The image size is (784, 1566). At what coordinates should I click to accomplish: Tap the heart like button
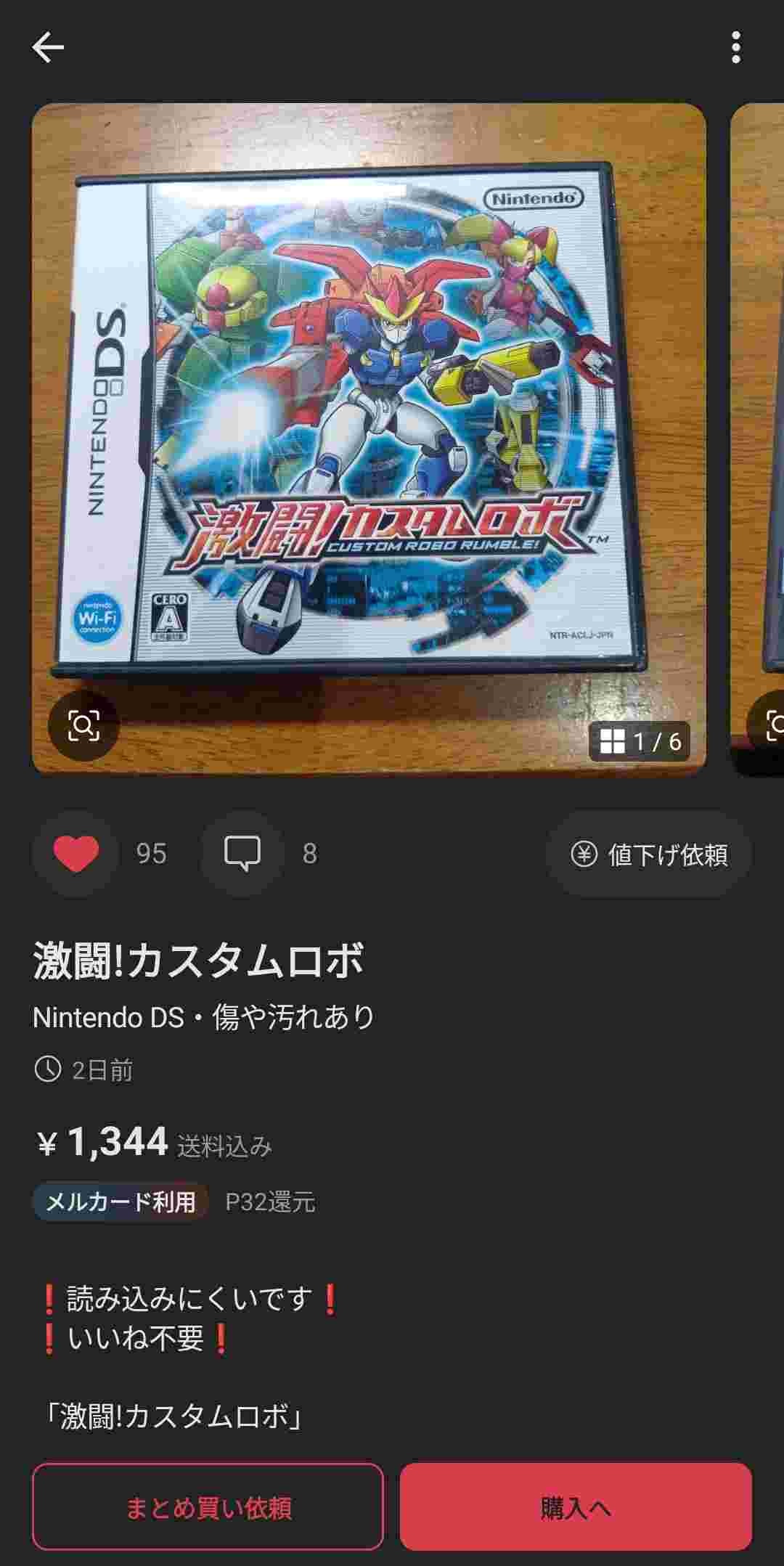(76, 854)
